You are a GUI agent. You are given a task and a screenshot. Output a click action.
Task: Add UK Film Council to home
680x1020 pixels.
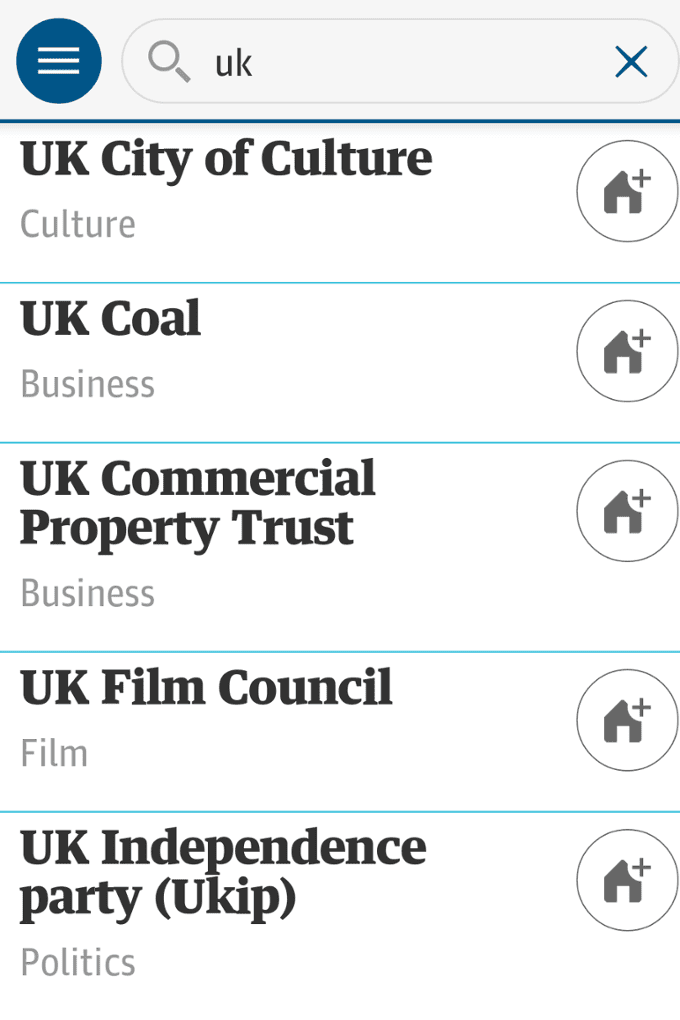click(x=627, y=720)
